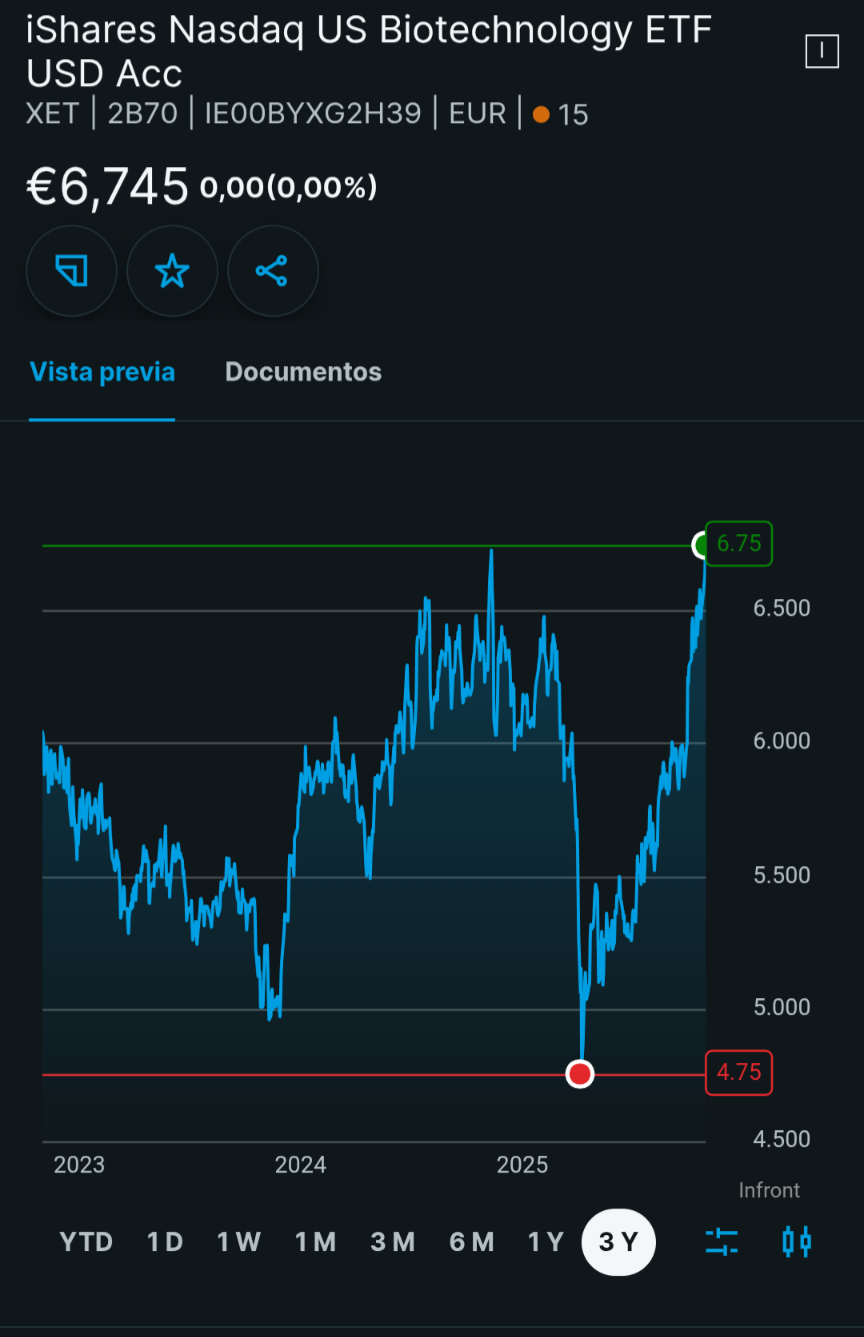Tap the boxed I info icon

(821, 51)
